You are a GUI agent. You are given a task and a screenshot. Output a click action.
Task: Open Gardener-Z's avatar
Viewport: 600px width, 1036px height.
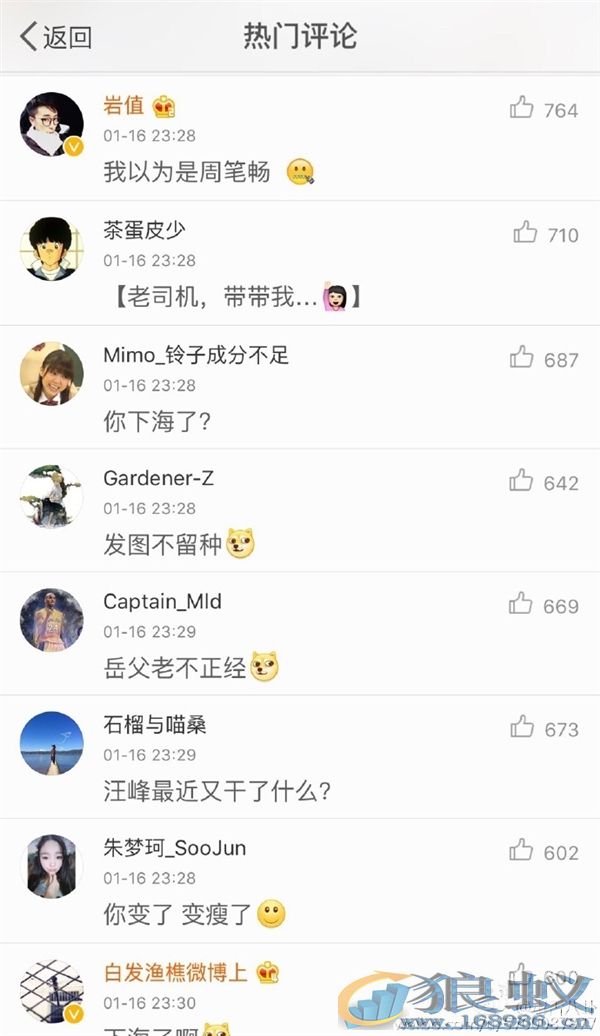tap(52, 496)
